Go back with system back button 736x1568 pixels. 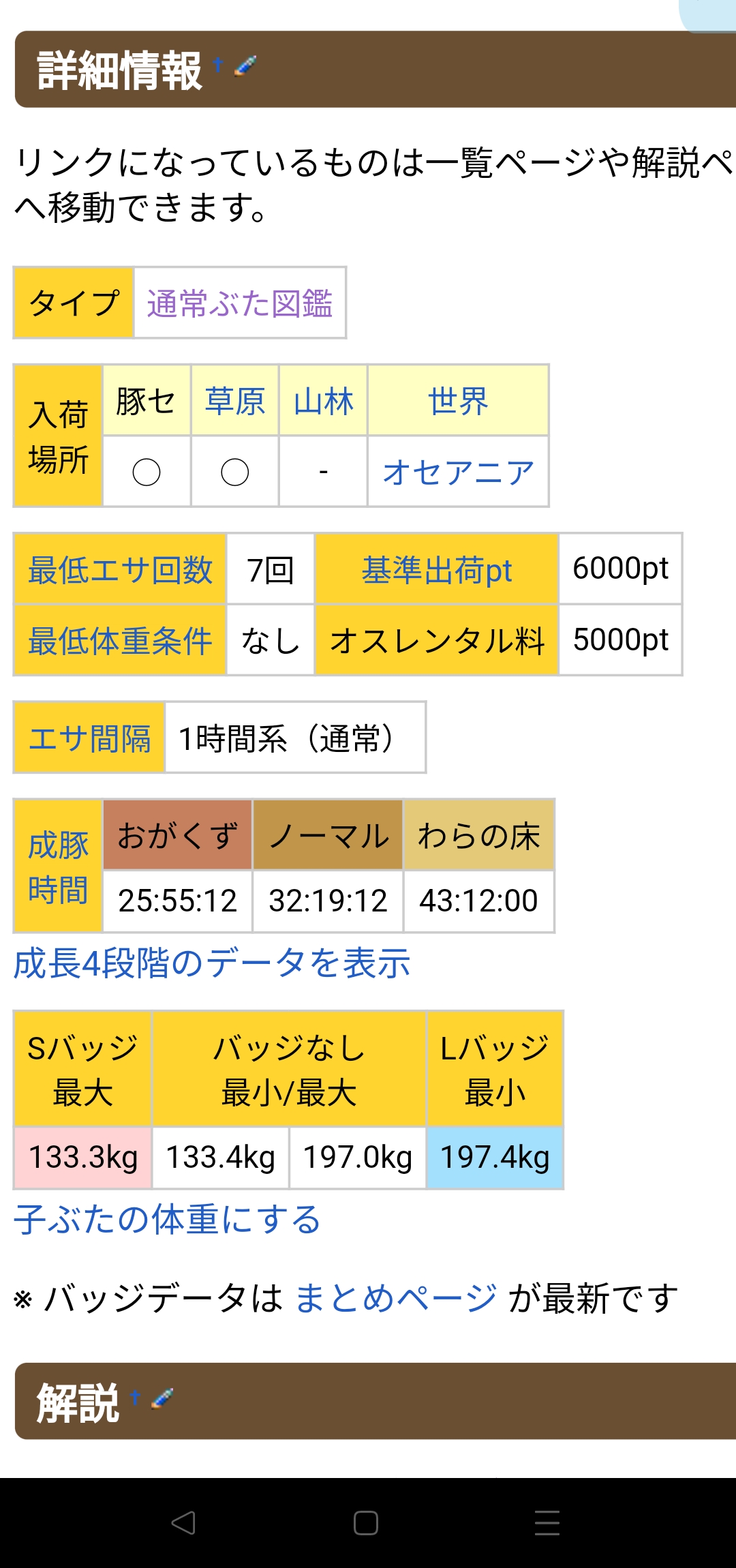tap(183, 1522)
